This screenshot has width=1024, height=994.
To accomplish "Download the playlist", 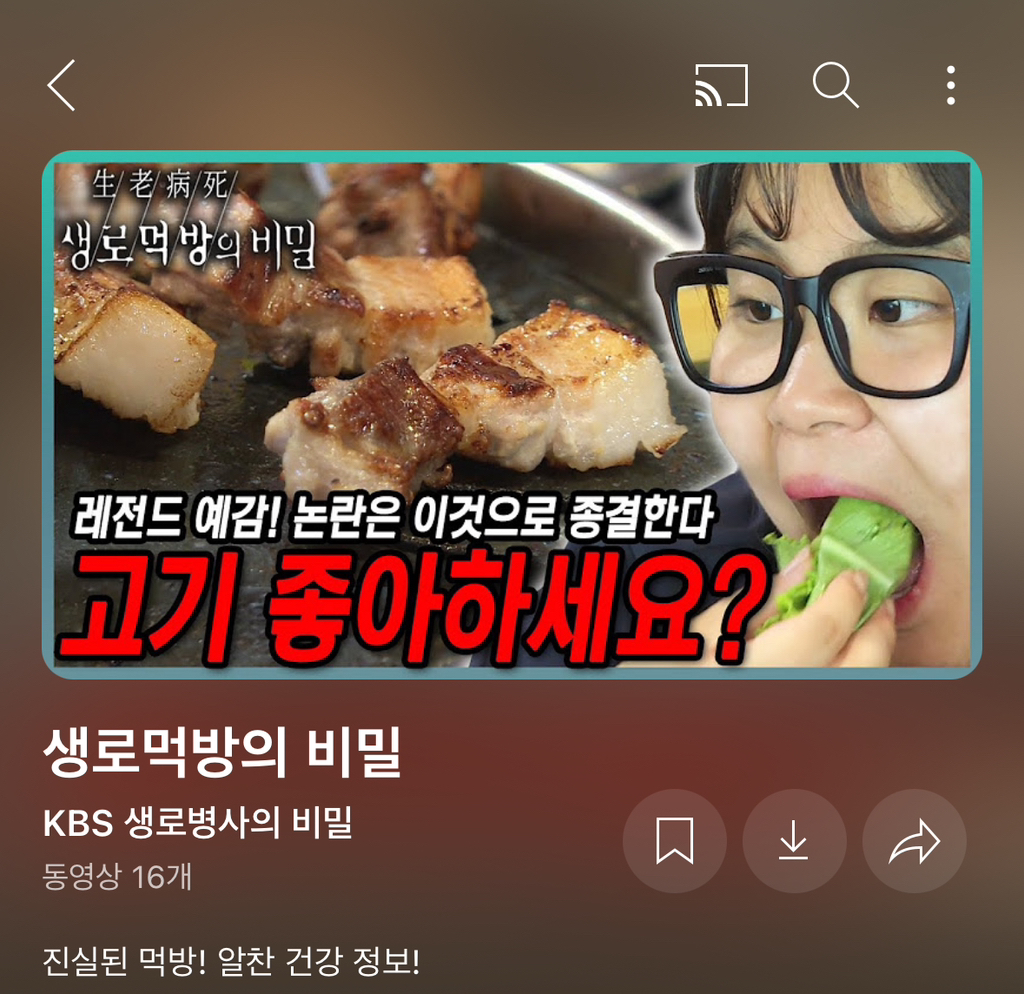I will tap(794, 841).
